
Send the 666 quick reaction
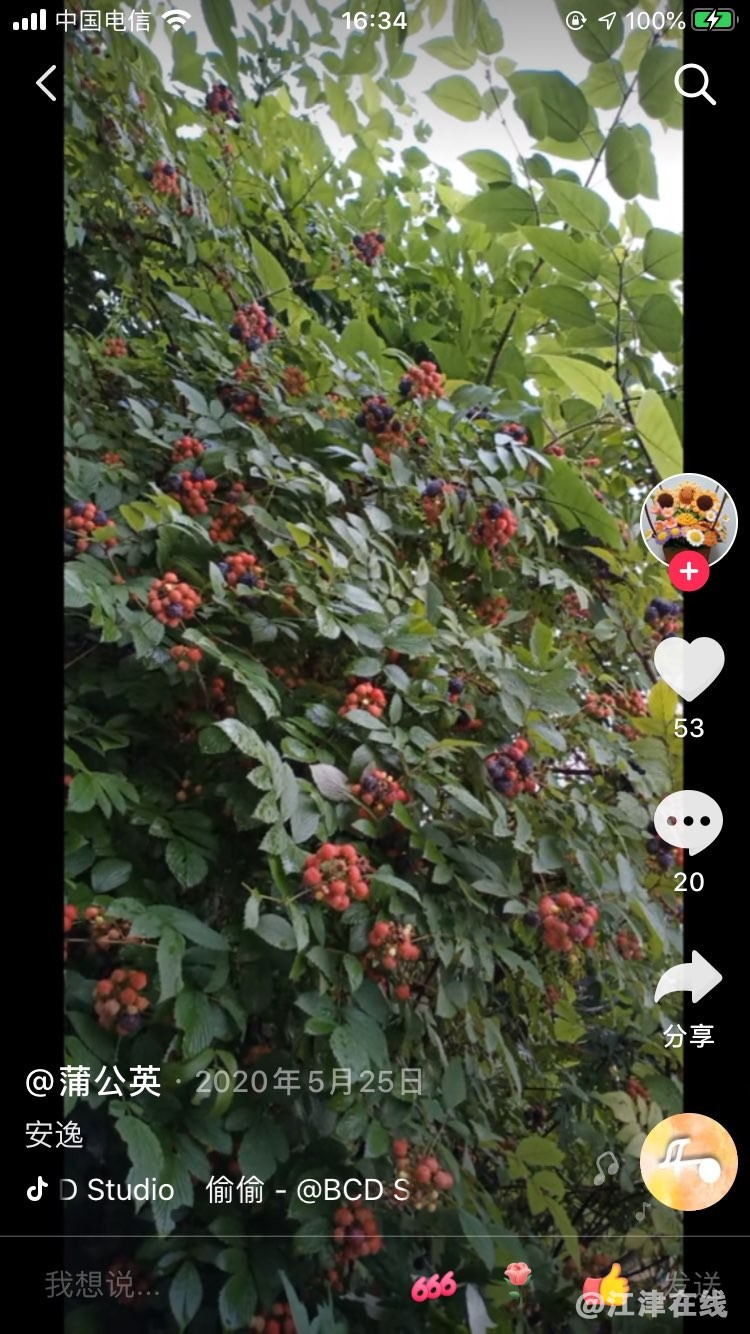(x=434, y=1286)
